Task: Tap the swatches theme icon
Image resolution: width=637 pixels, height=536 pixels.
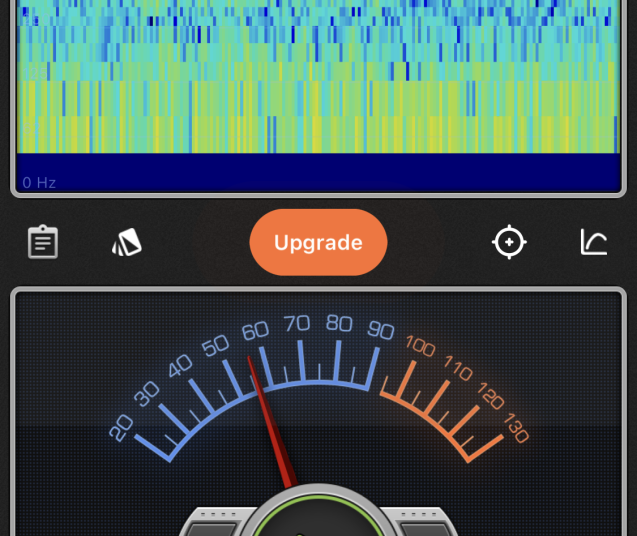Action: [127, 242]
